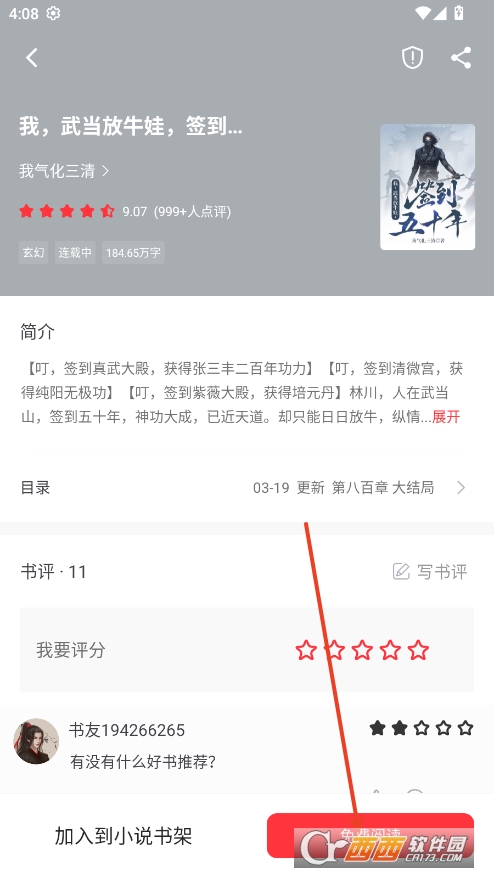Open the report shield icon
494x878 pixels.
point(412,58)
